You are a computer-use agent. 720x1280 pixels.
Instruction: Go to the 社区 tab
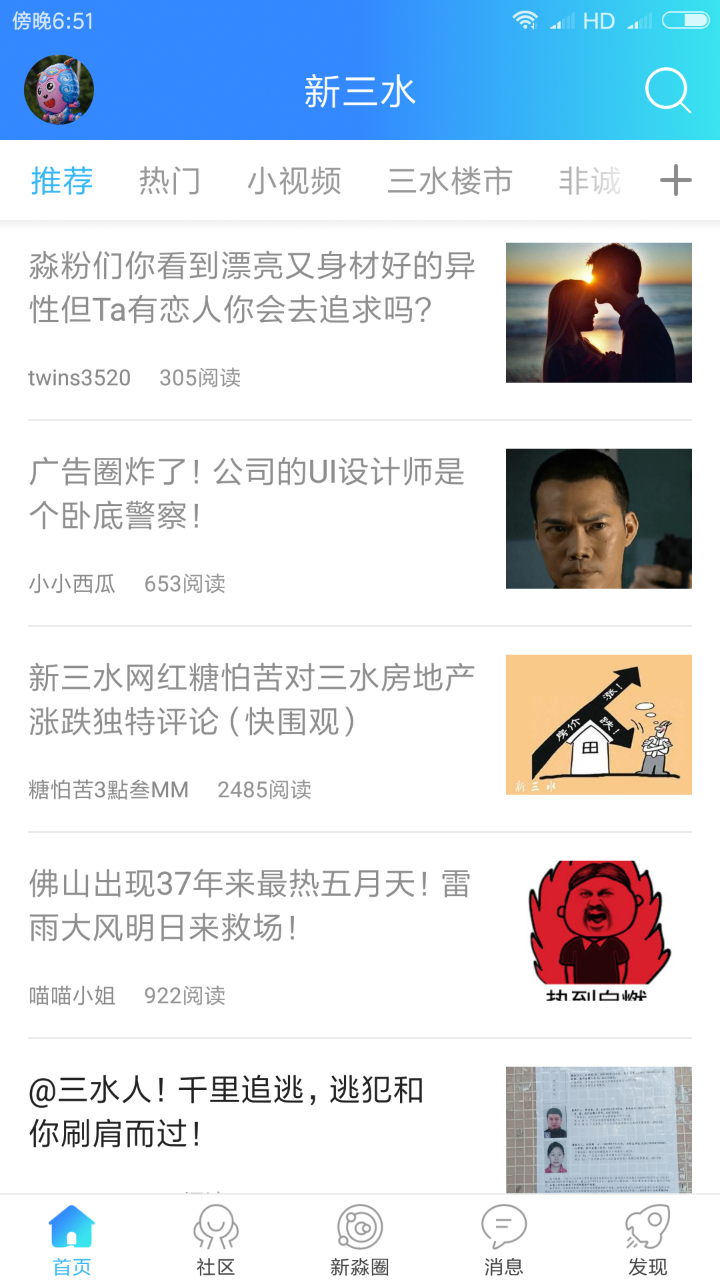(216, 1240)
